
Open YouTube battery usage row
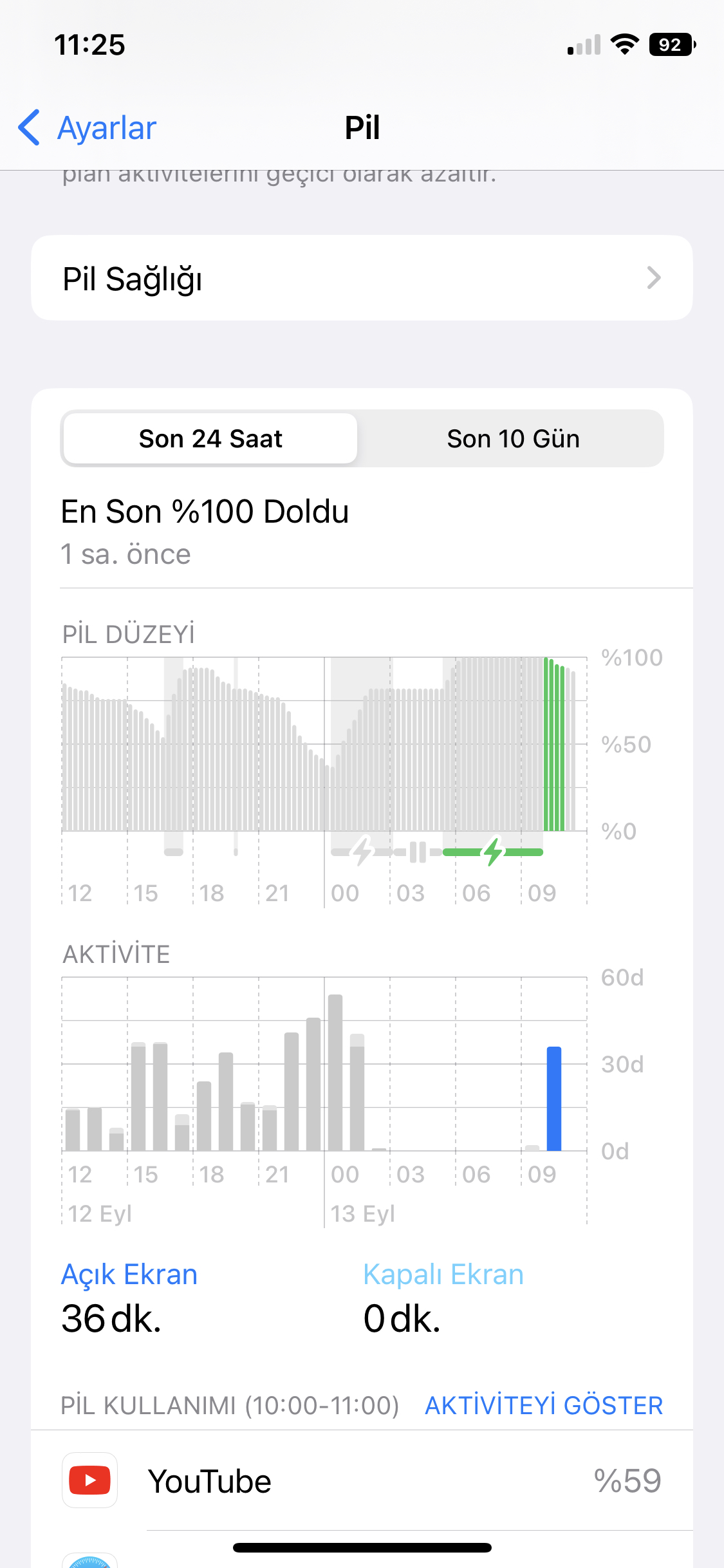[362, 1480]
